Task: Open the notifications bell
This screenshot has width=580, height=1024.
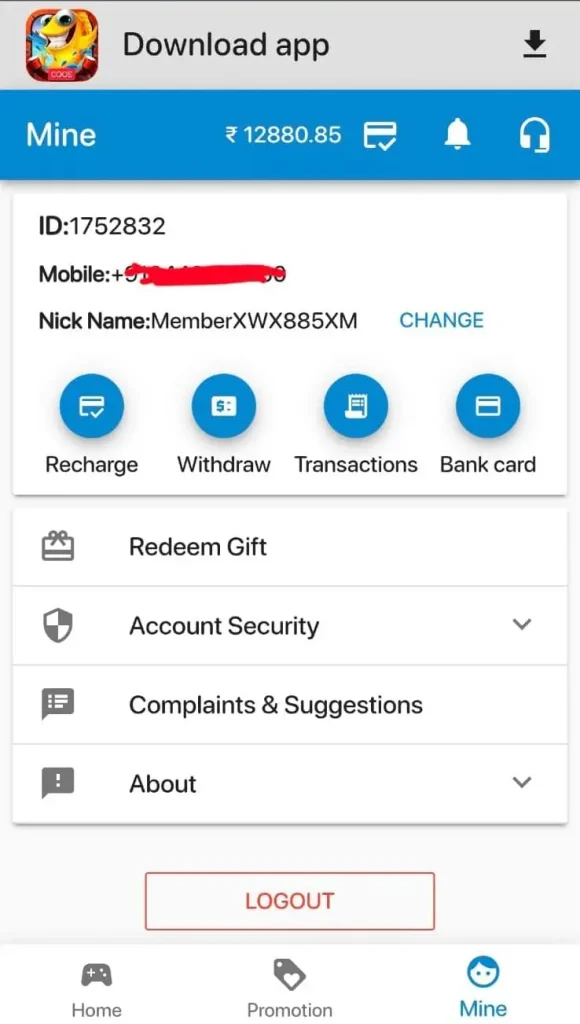Action: pos(457,135)
